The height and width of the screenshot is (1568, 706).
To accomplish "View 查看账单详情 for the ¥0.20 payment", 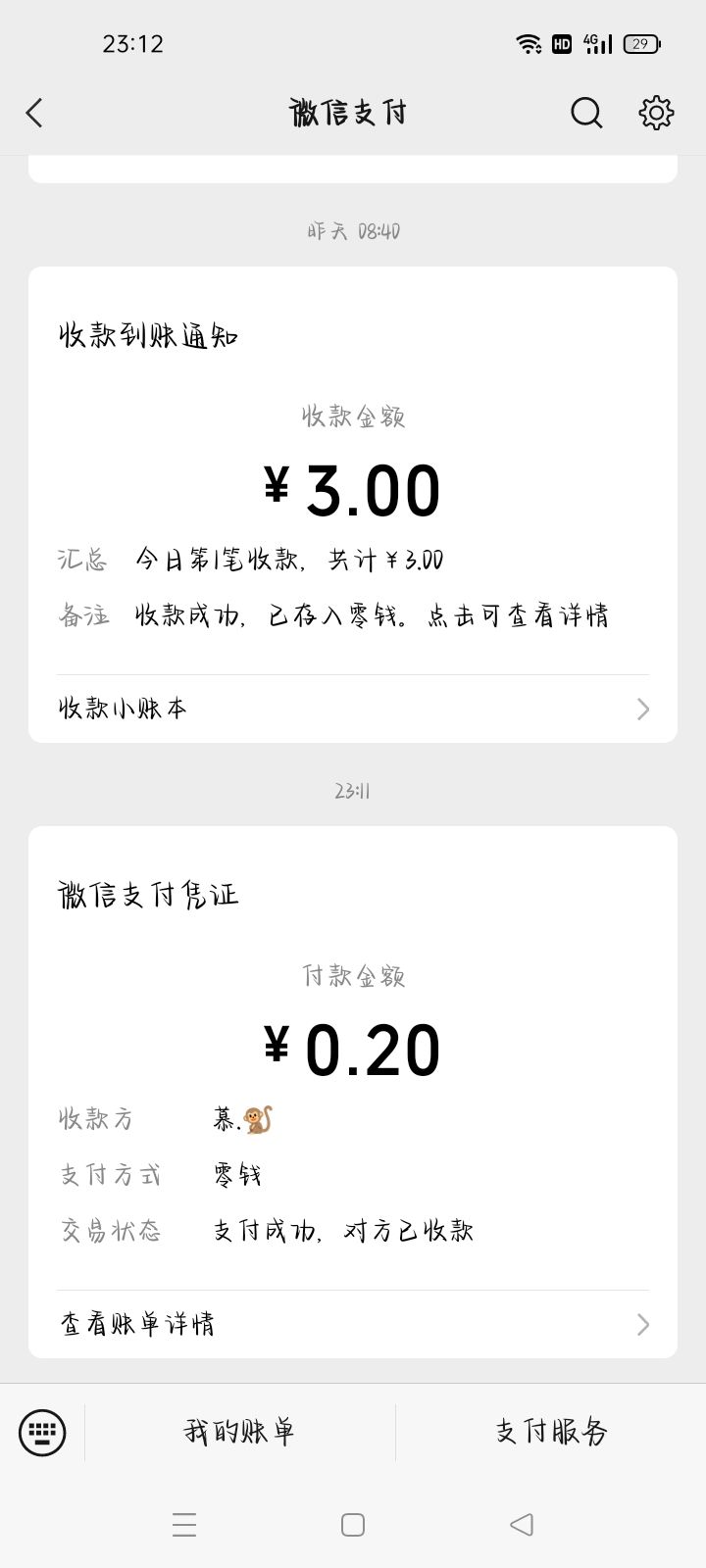I will [x=353, y=1324].
